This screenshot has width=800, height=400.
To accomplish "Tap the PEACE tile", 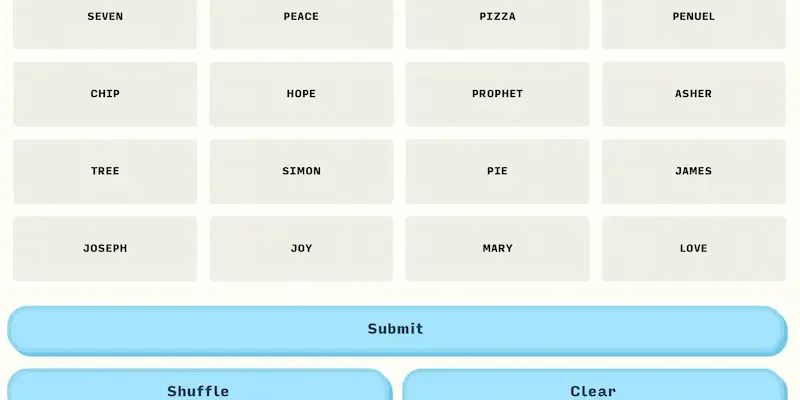I will [x=301, y=18].
